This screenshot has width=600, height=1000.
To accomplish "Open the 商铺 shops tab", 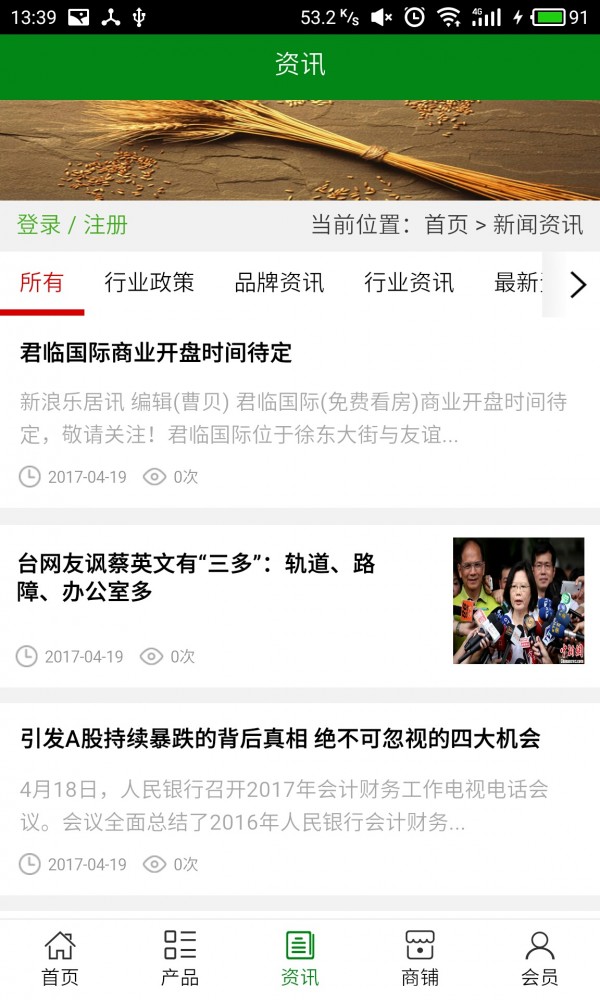I will click(420, 958).
